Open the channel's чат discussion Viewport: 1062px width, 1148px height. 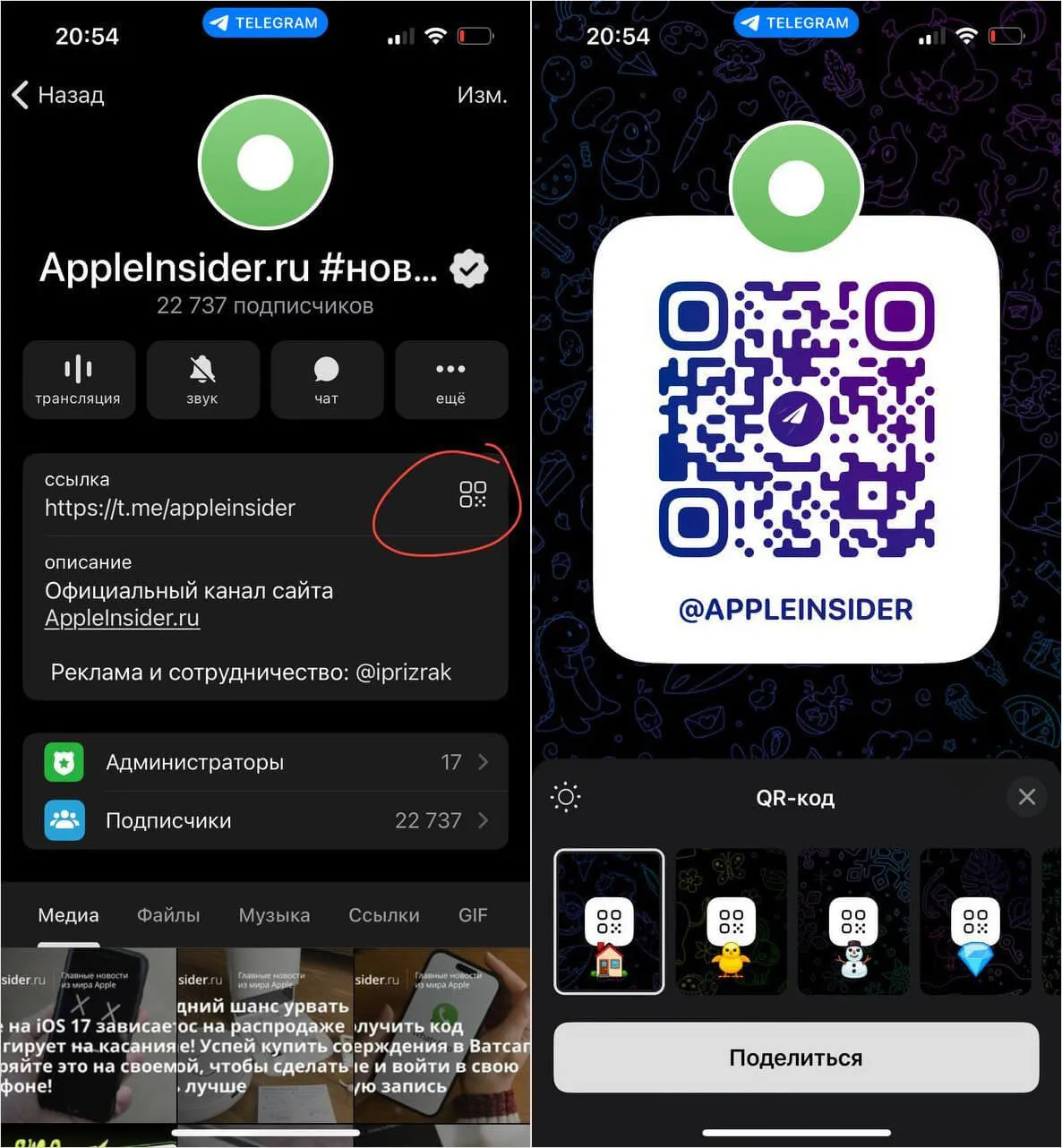[327, 380]
